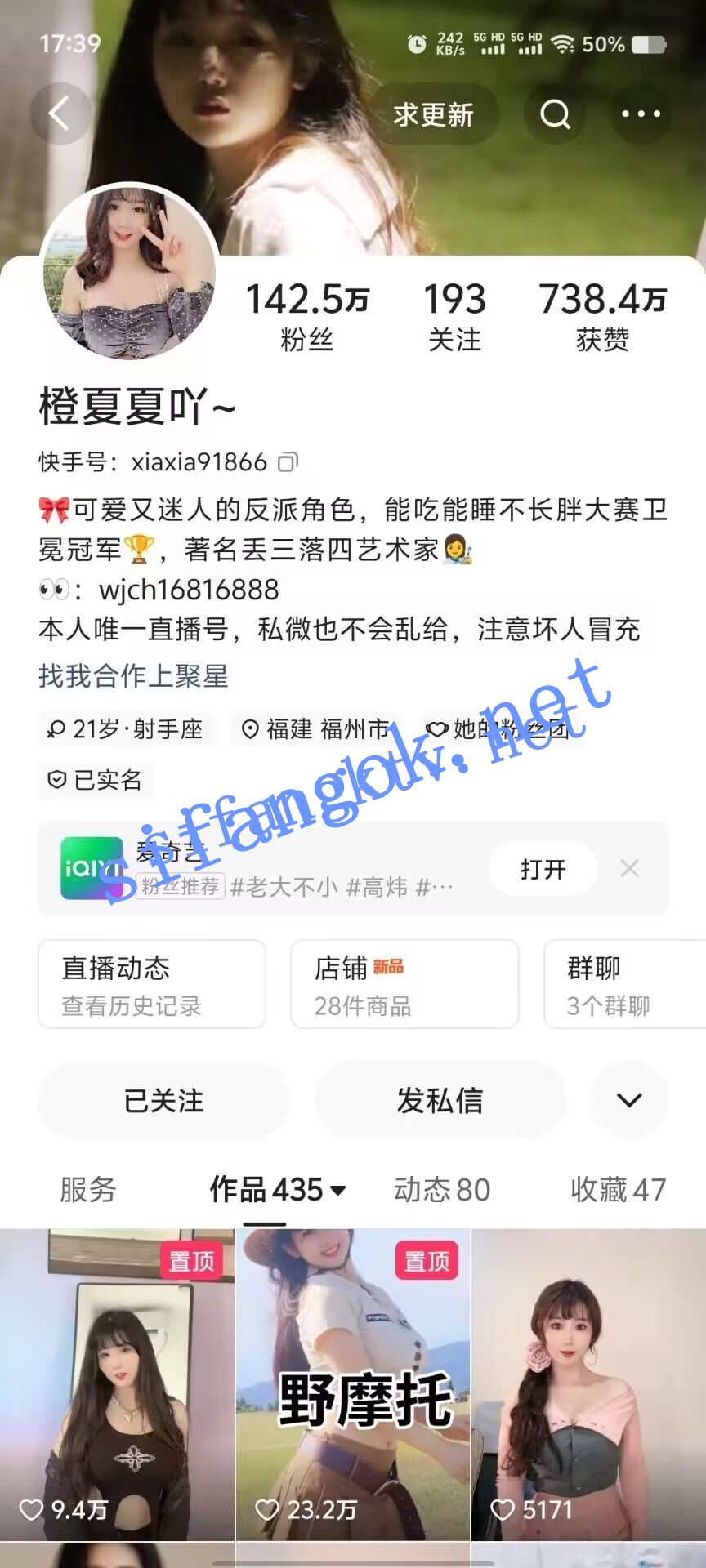Tap the 已关注 button
This screenshot has height=1568, width=706.
coord(163,1100)
